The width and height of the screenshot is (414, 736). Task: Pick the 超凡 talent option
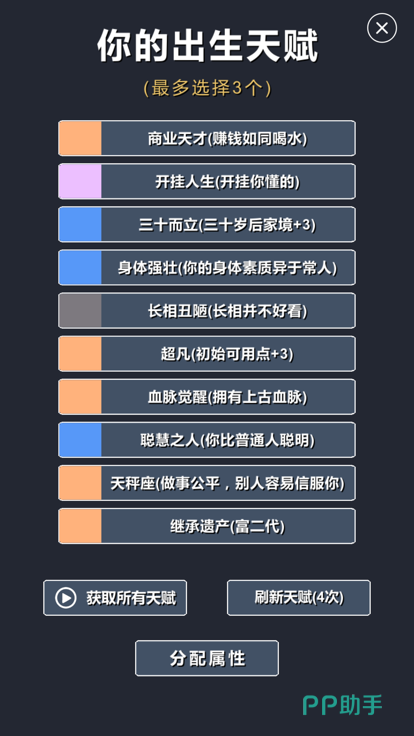(207, 354)
